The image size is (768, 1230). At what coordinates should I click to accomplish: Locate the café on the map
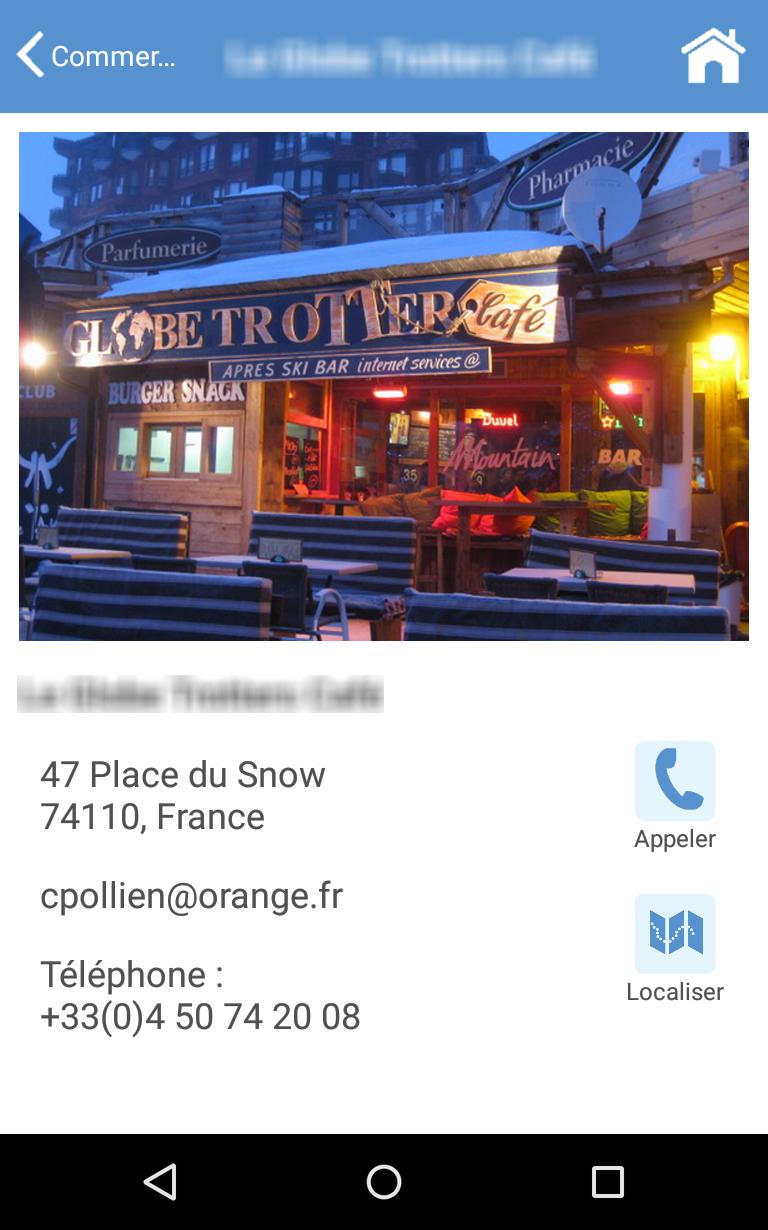[675, 934]
